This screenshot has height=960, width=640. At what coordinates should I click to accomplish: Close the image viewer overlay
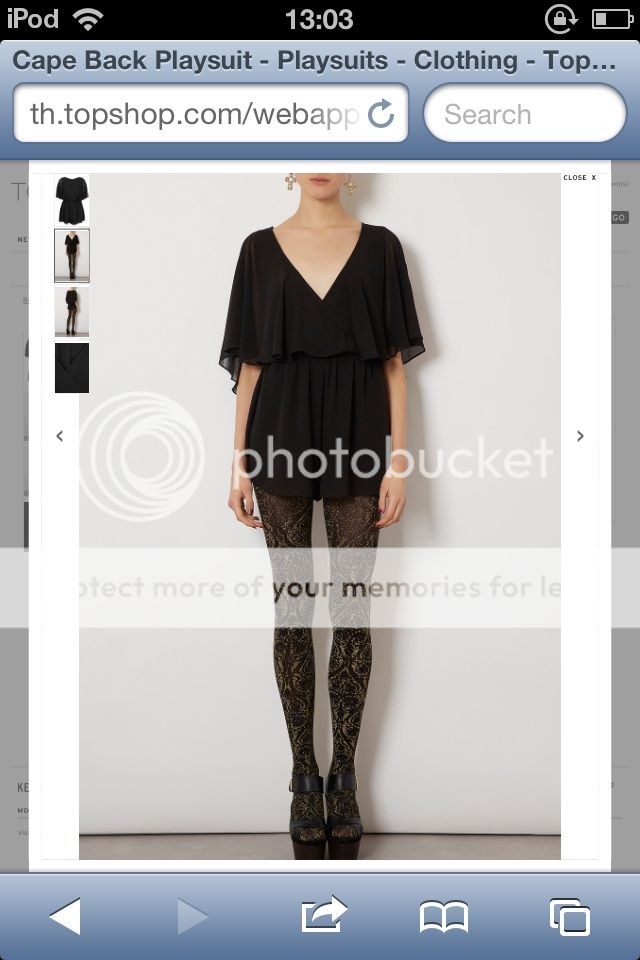(579, 177)
